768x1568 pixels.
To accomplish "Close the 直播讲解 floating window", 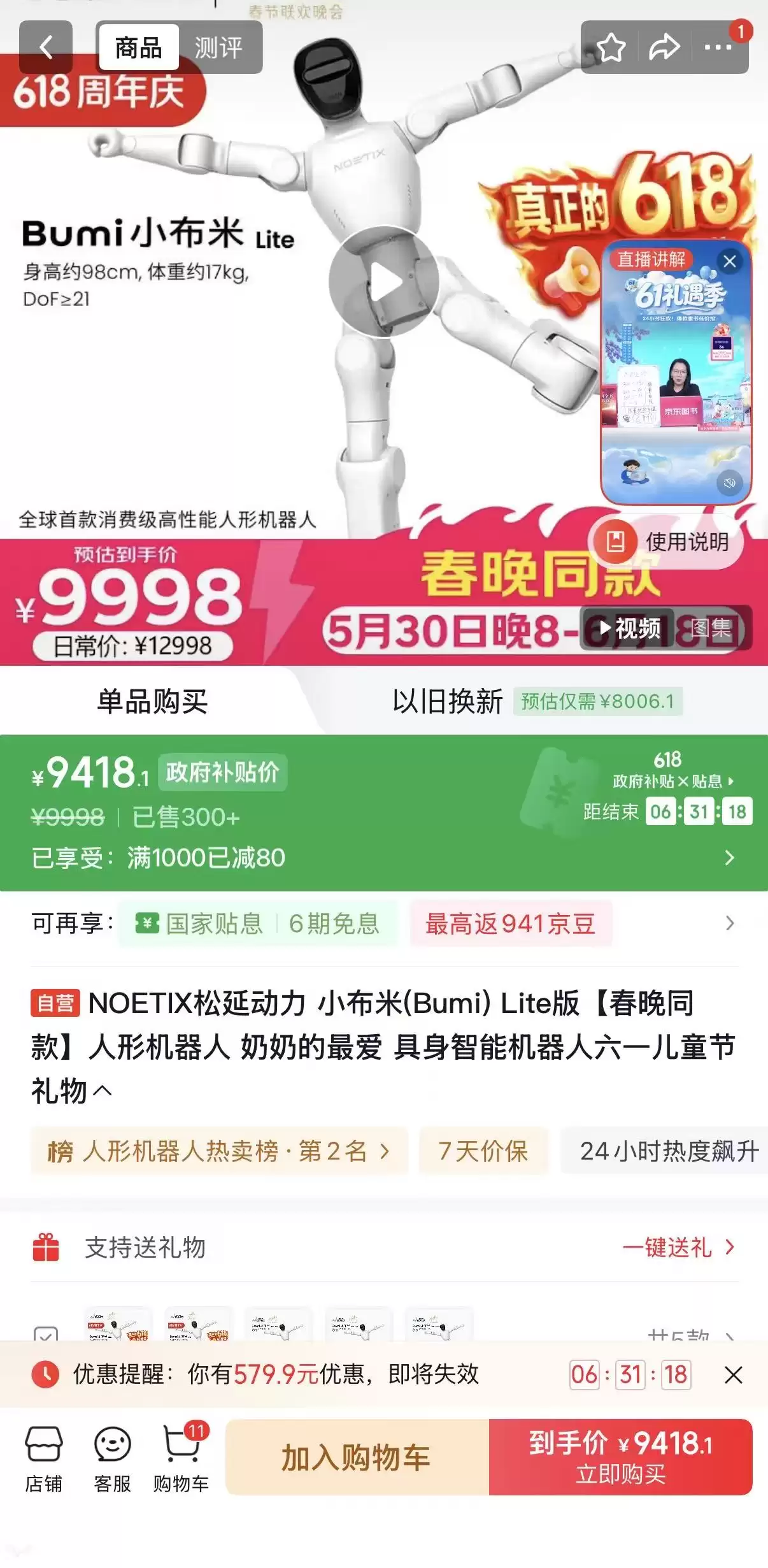I will 730,261.
